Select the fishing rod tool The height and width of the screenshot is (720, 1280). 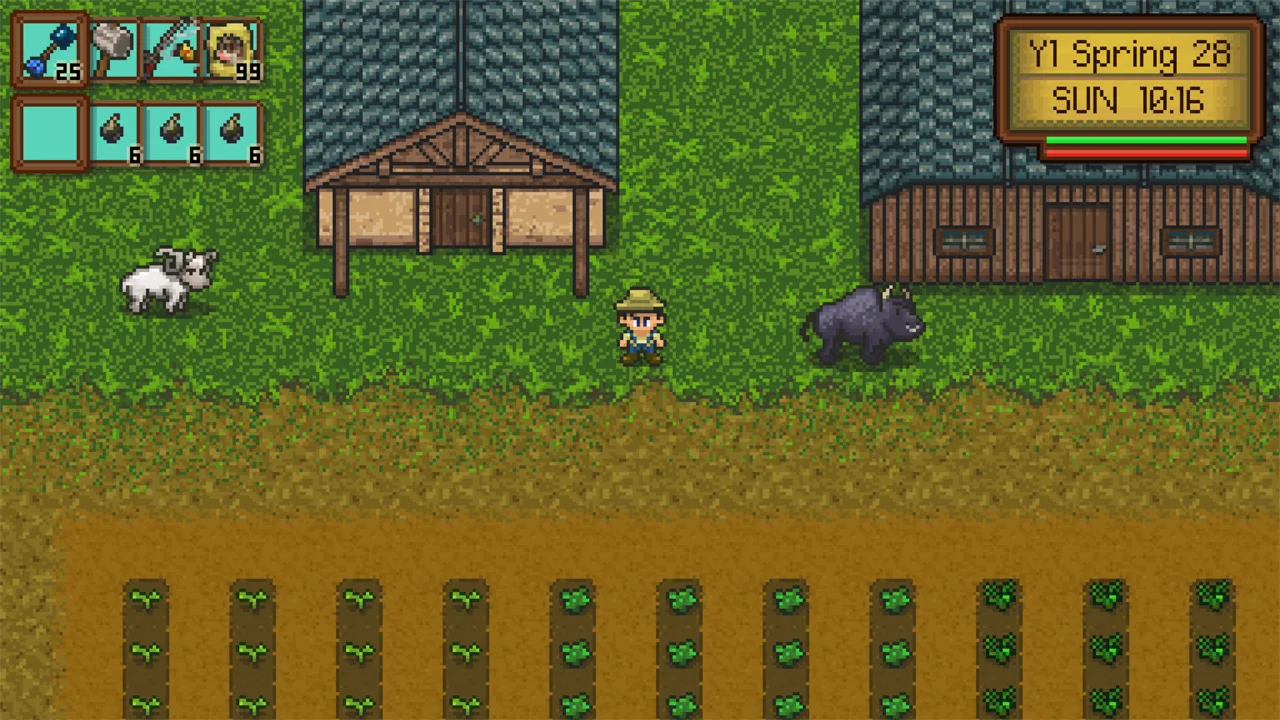(171, 50)
